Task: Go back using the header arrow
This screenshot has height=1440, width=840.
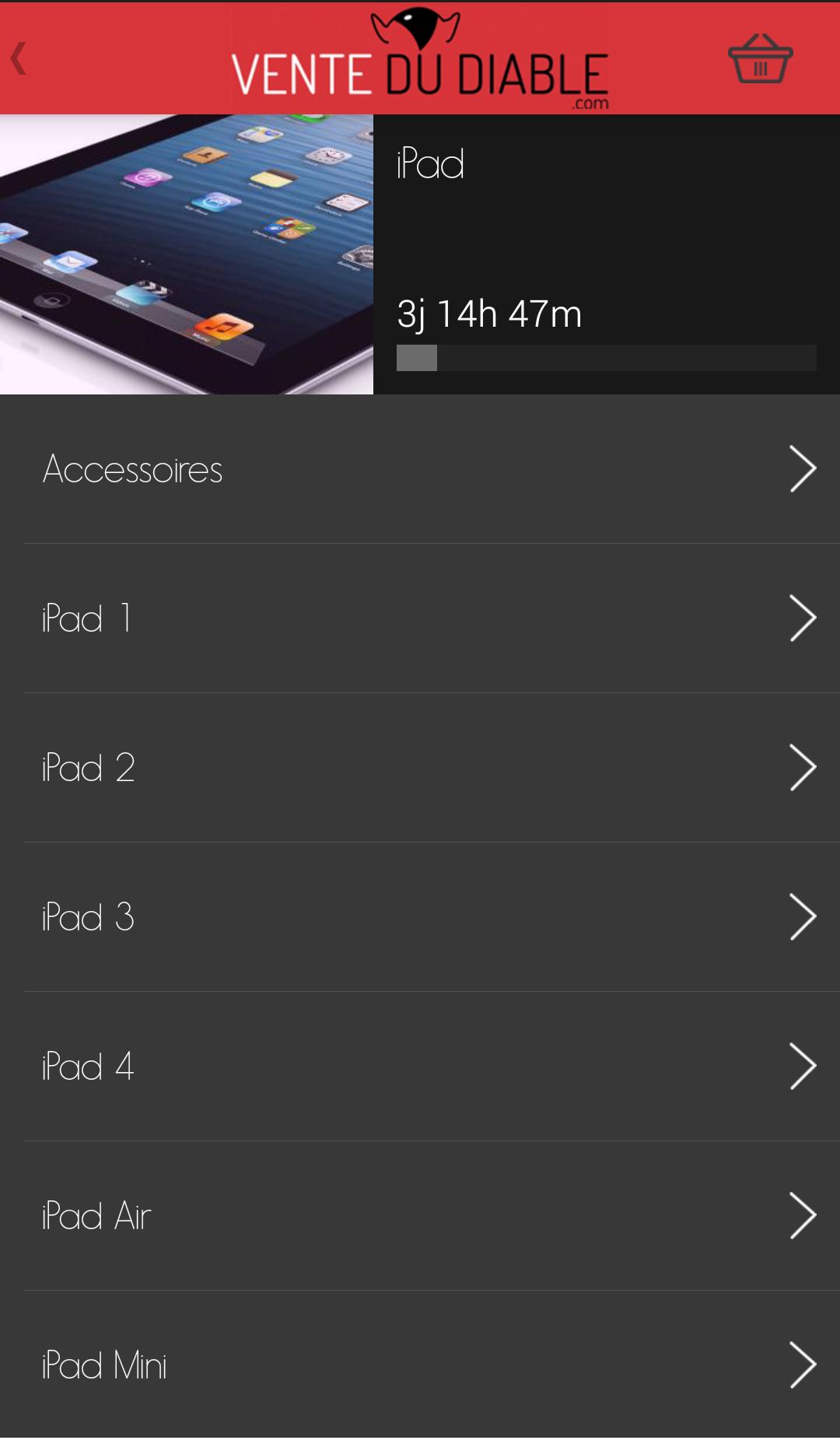Action: click(19, 58)
